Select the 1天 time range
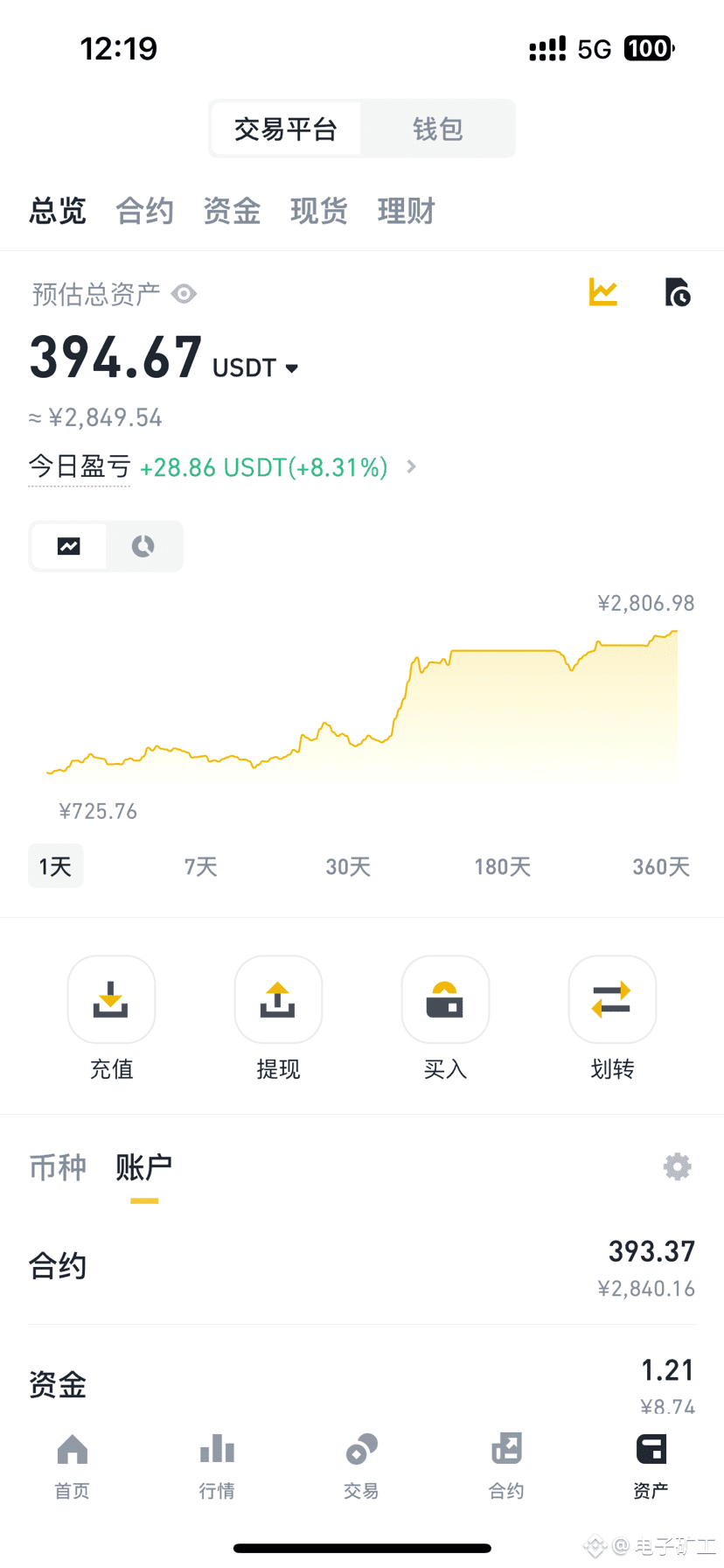The image size is (724, 1568). [55, 865]
